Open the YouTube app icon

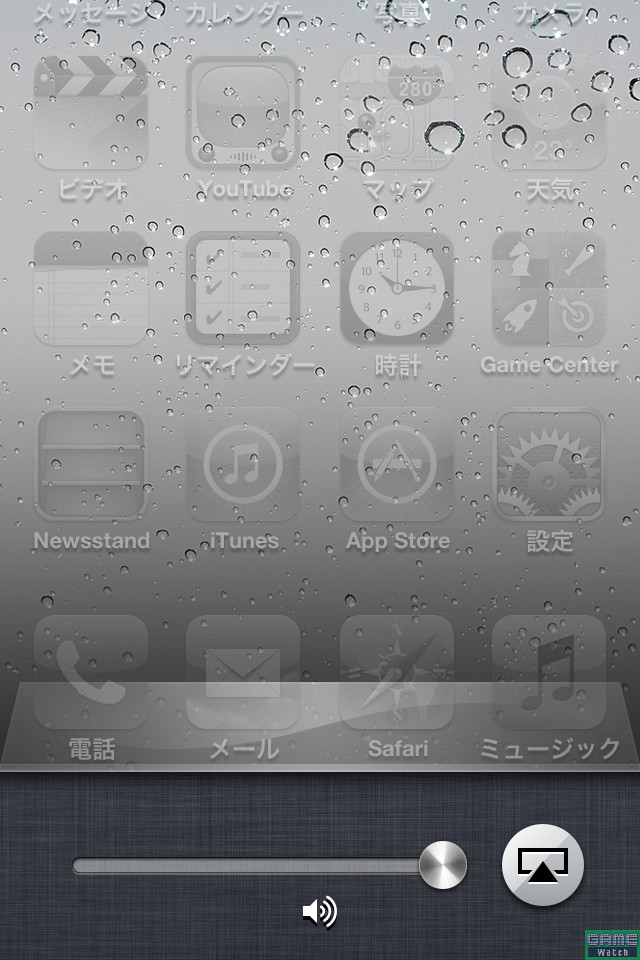tap(243, 113)
